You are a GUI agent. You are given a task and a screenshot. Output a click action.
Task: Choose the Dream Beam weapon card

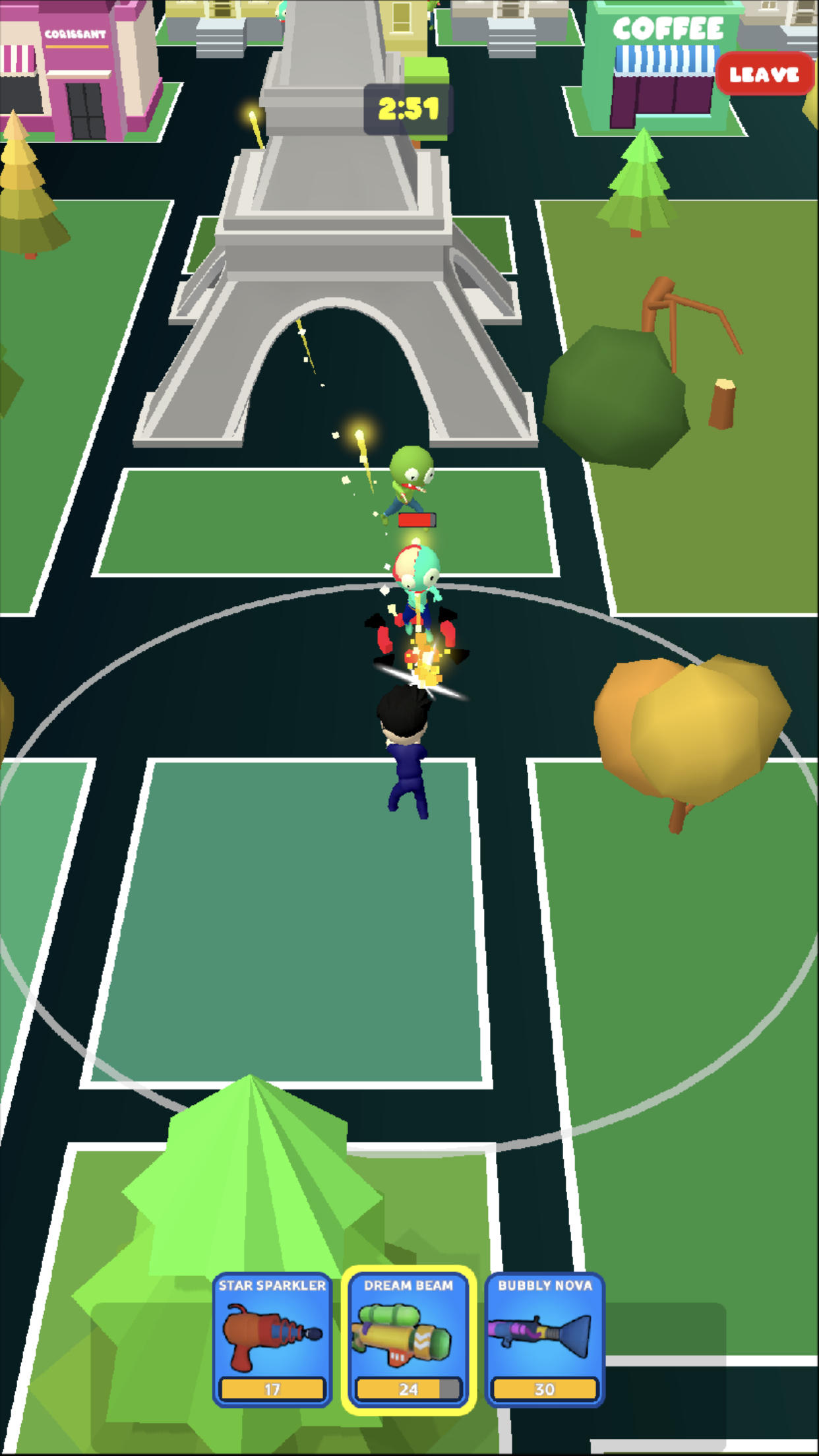click(x=409, y=1339)
